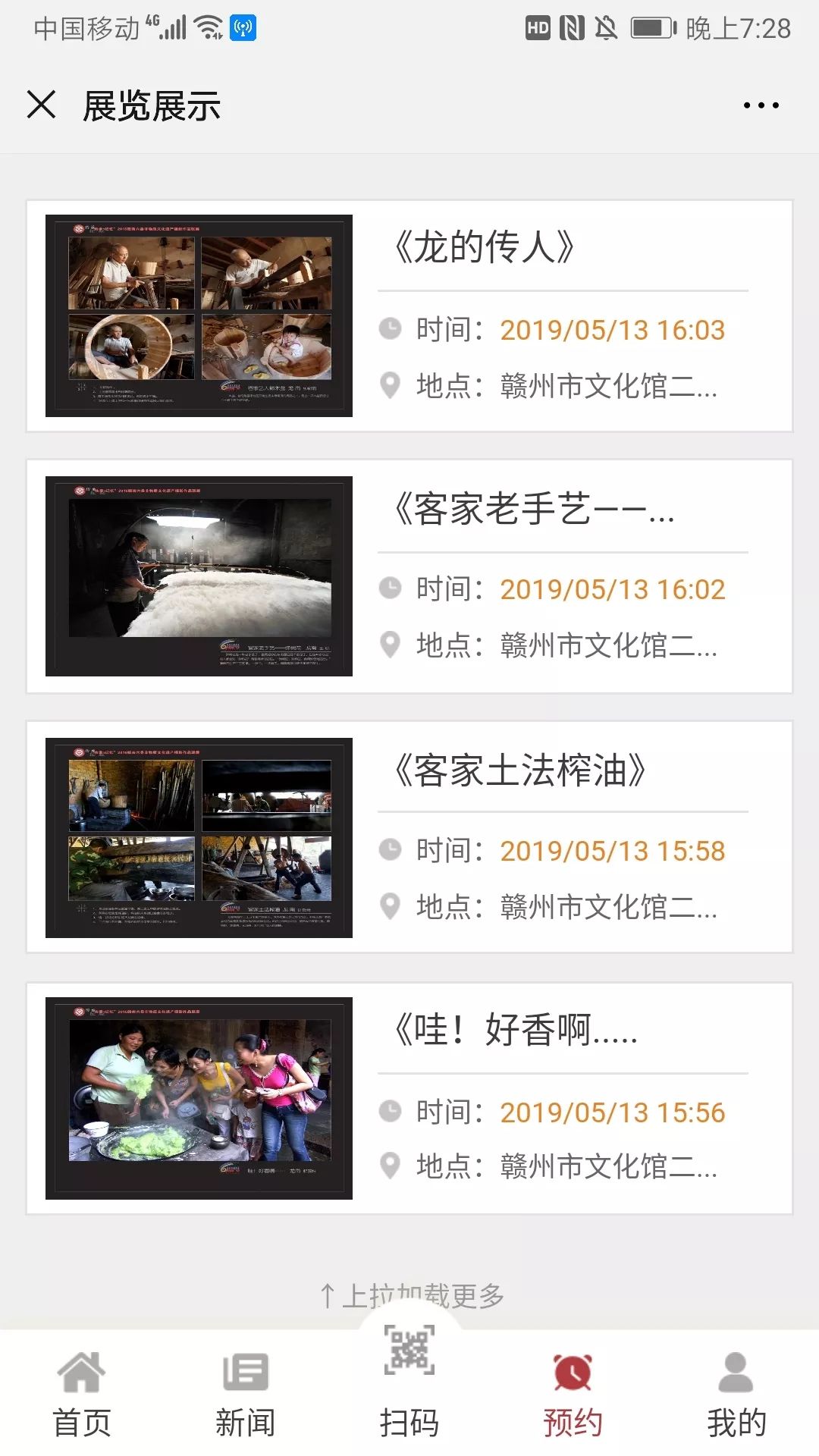Viewport: 819px width, 1456px height.
Task: Tap the 预约 tab
Action: [x=573, y=1395]
